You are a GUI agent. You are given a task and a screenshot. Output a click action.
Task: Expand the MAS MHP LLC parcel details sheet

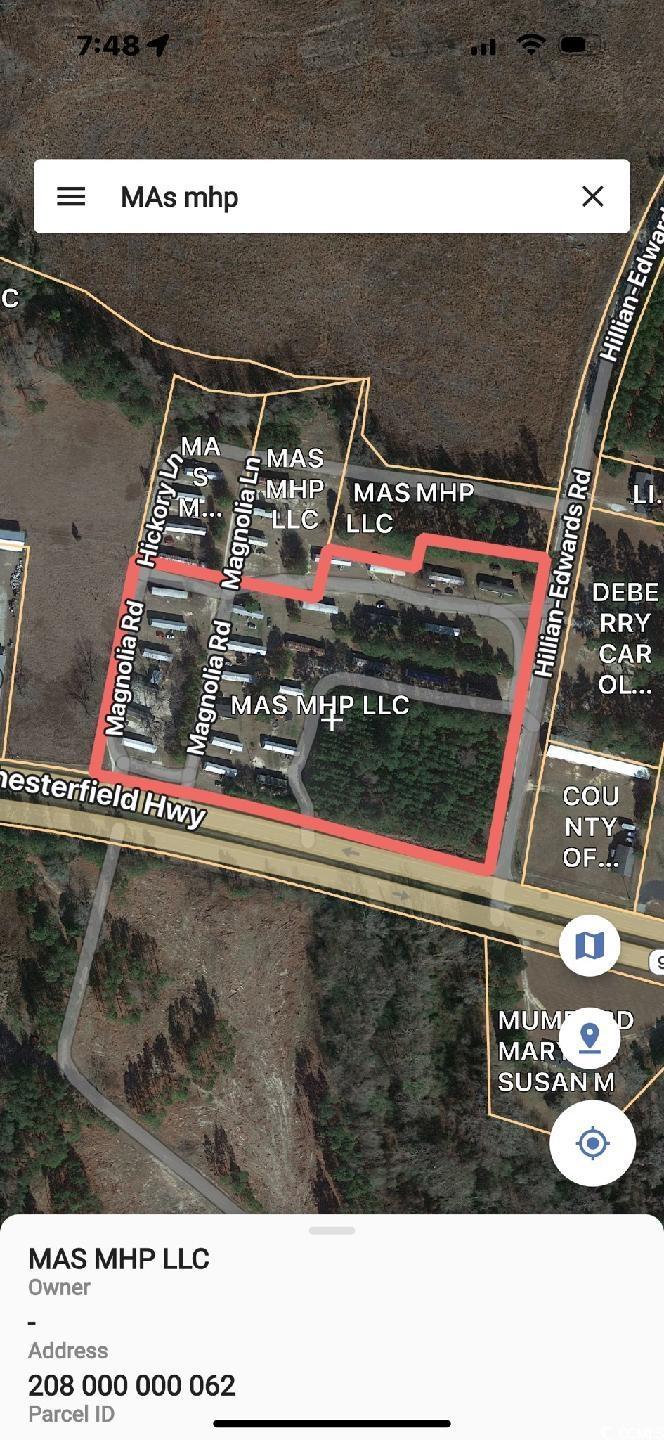(x=332, y=1231)
